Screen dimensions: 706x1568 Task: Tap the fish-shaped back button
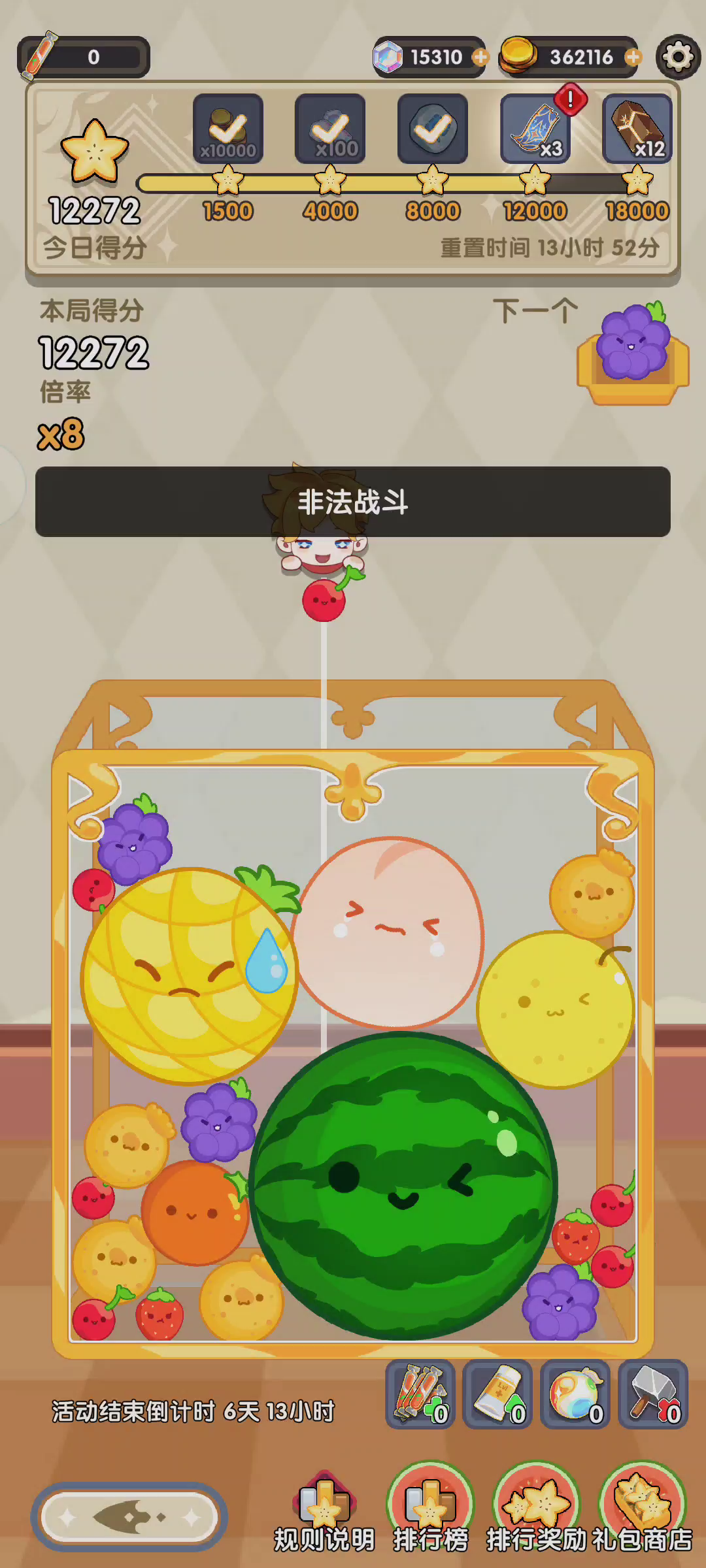[129, 1516]
